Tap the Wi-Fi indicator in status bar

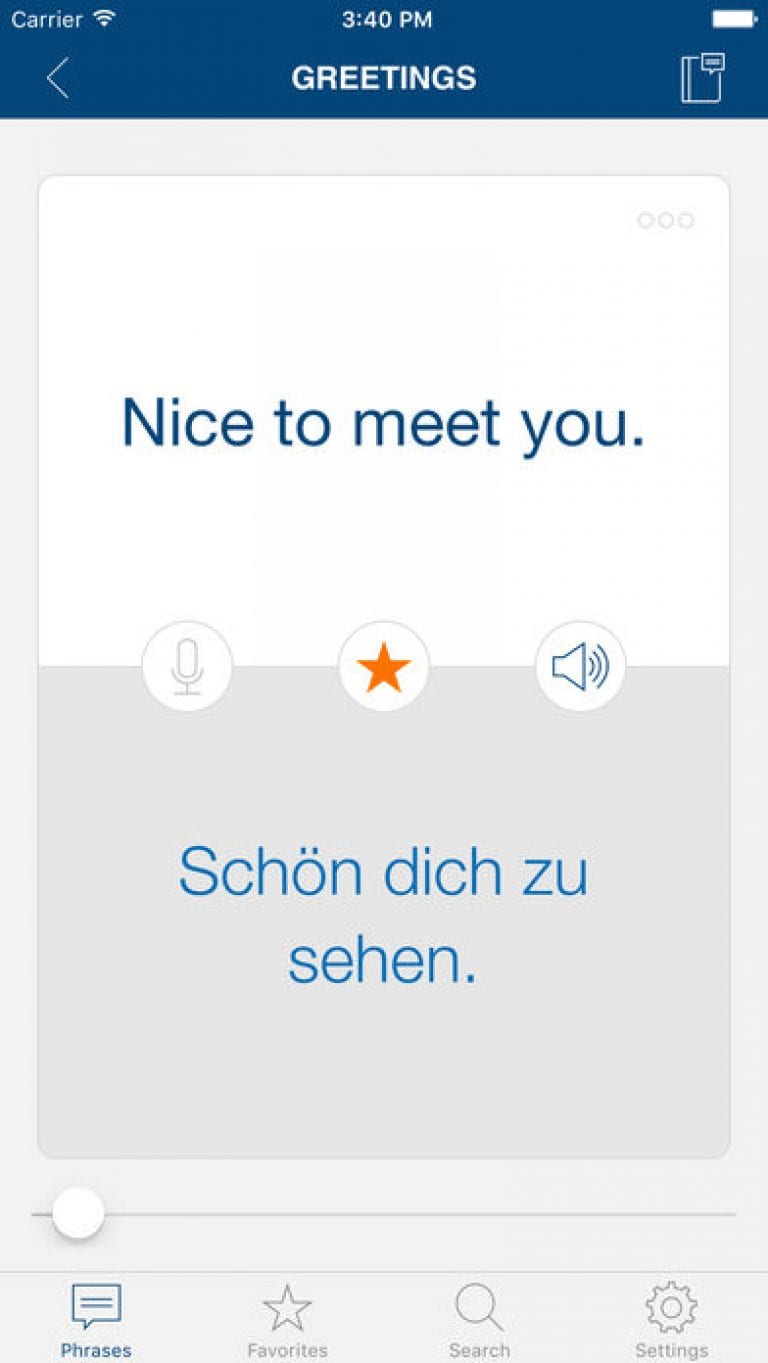(105, 16)
